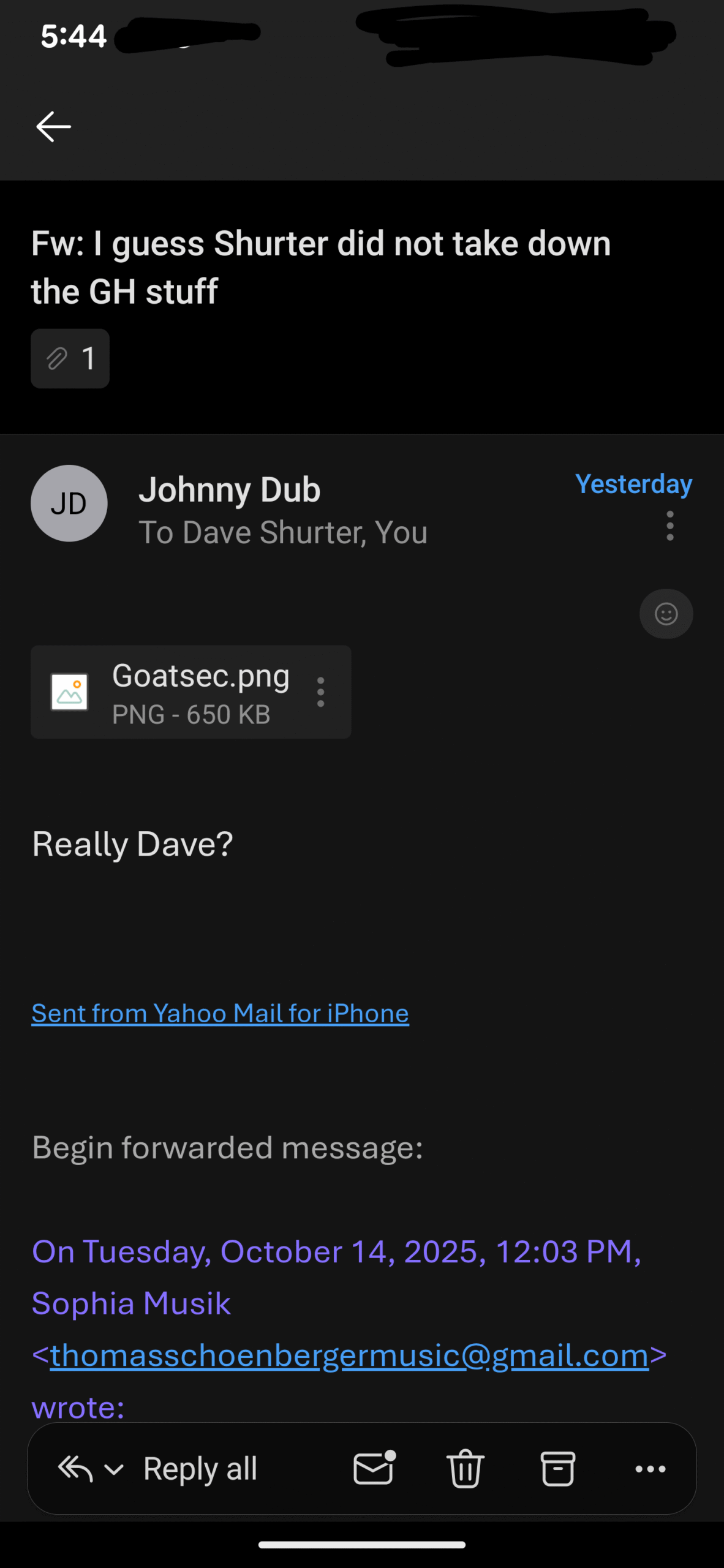Follow the Sent from Yahoo Mail link
724x1568 pixels.
point(221,1014)
